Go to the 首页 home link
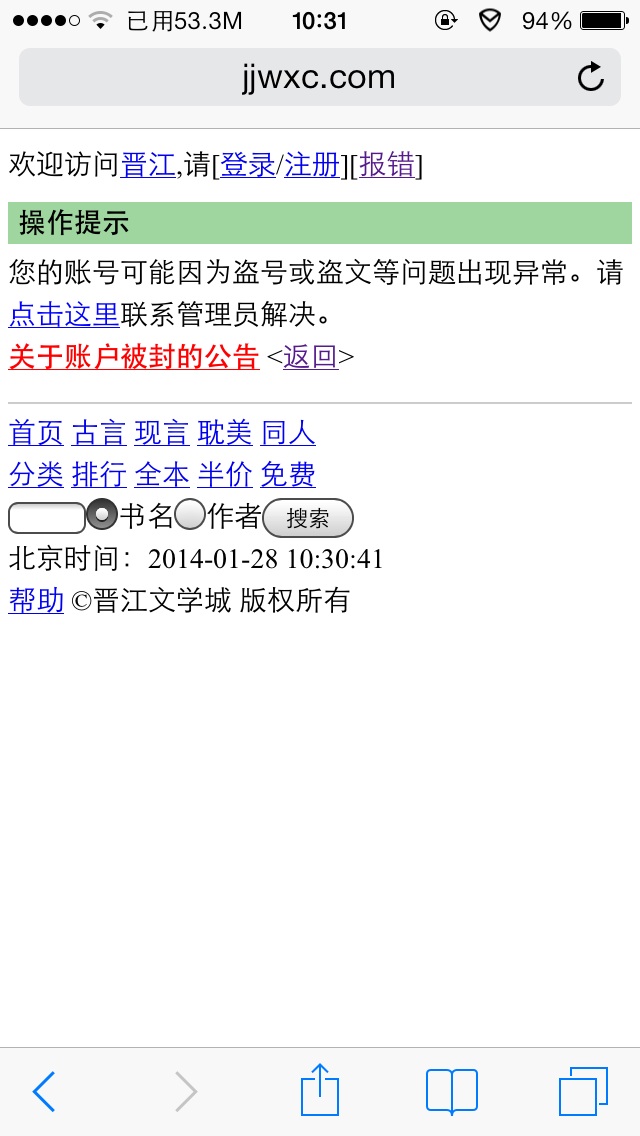 coord(36,433)
